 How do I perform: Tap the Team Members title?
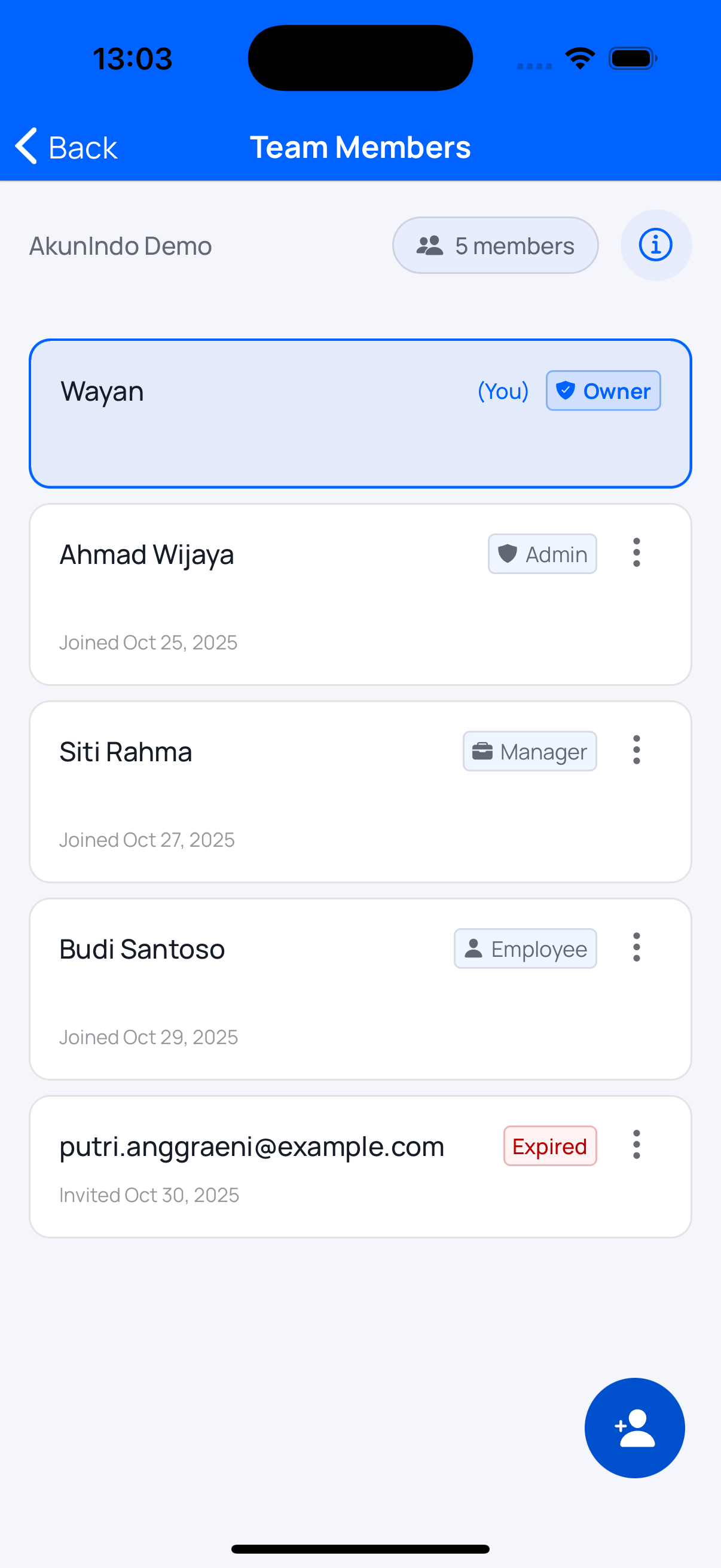coord(360,146)
